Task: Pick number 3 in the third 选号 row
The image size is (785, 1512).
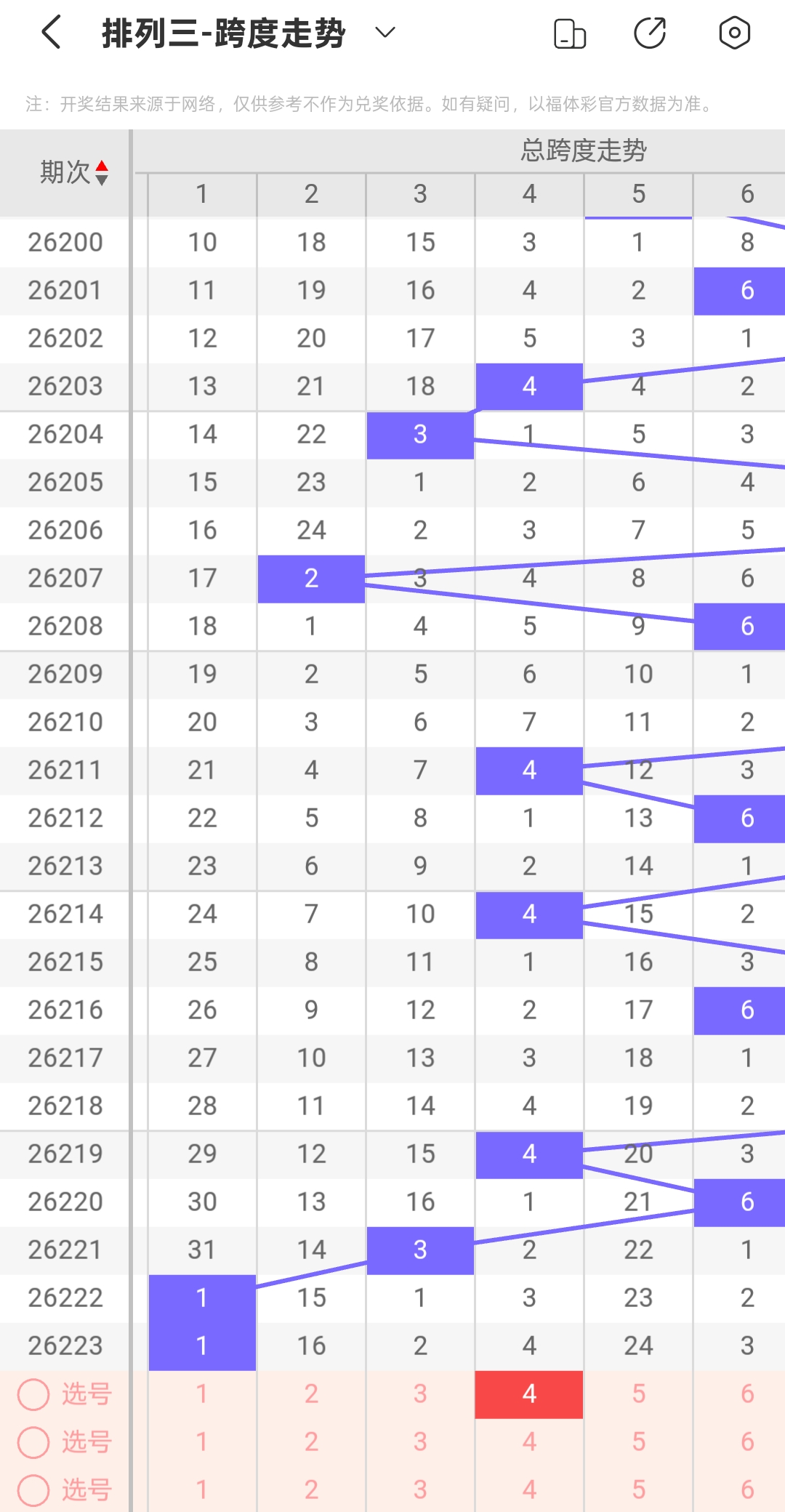Action: coord(420,1489)
